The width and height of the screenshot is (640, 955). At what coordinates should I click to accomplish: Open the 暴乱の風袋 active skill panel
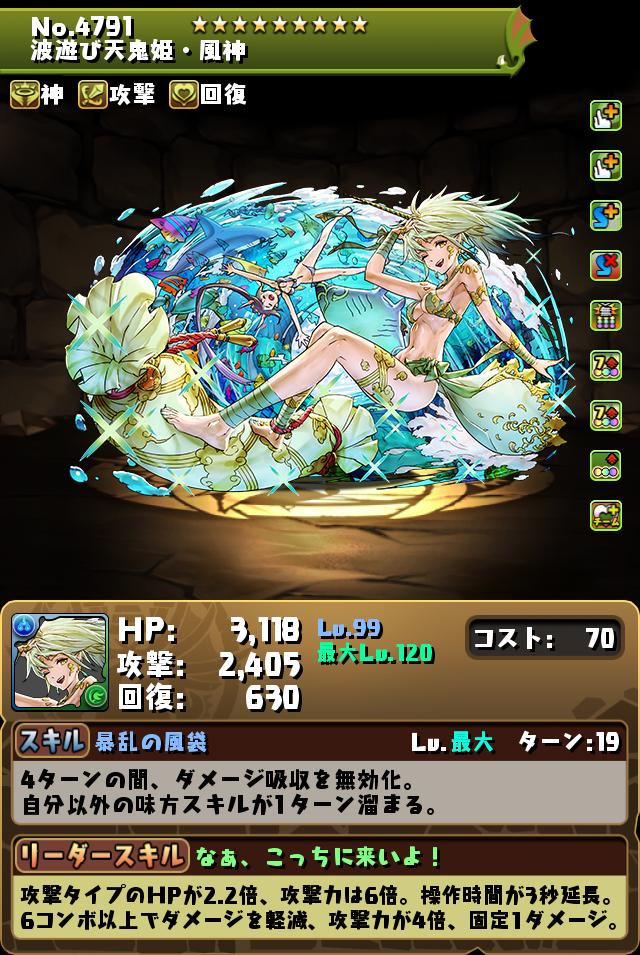(319, 742)
